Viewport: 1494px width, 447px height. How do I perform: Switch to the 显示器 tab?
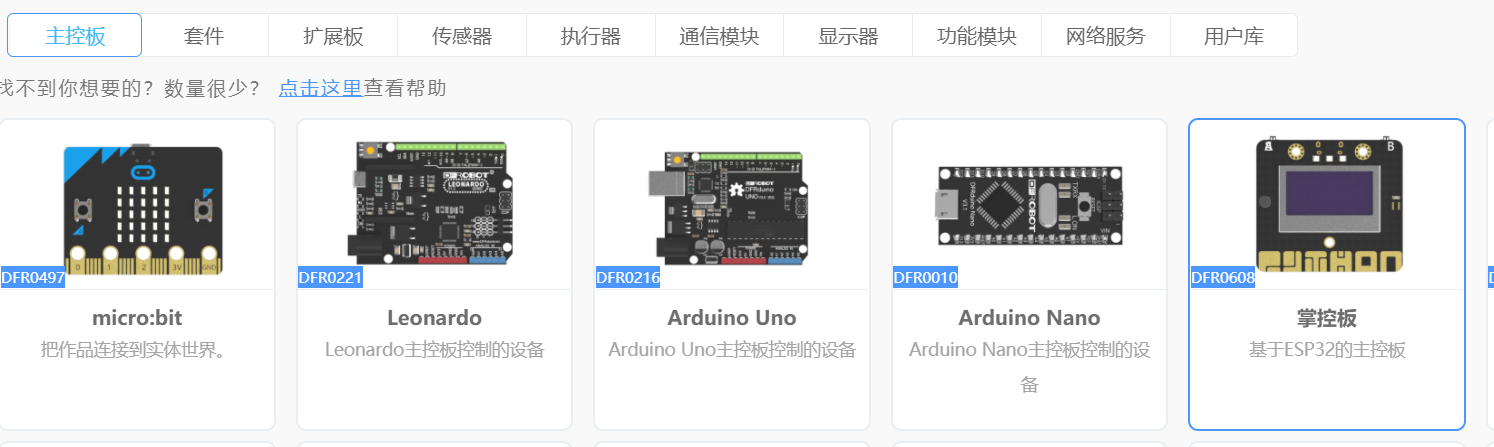click(x=848, y=36)
